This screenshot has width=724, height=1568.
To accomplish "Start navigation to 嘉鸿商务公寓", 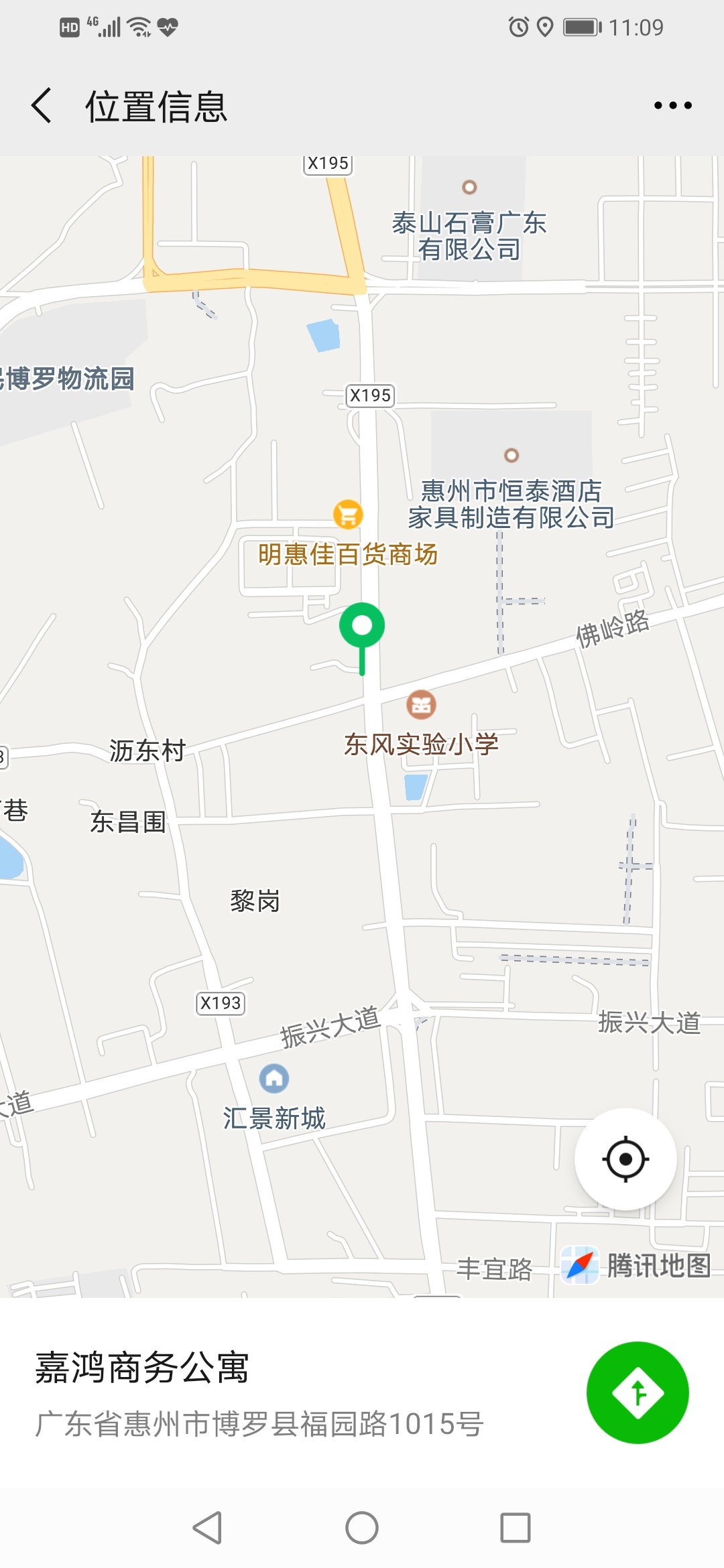I will [x=637, y=1392].
